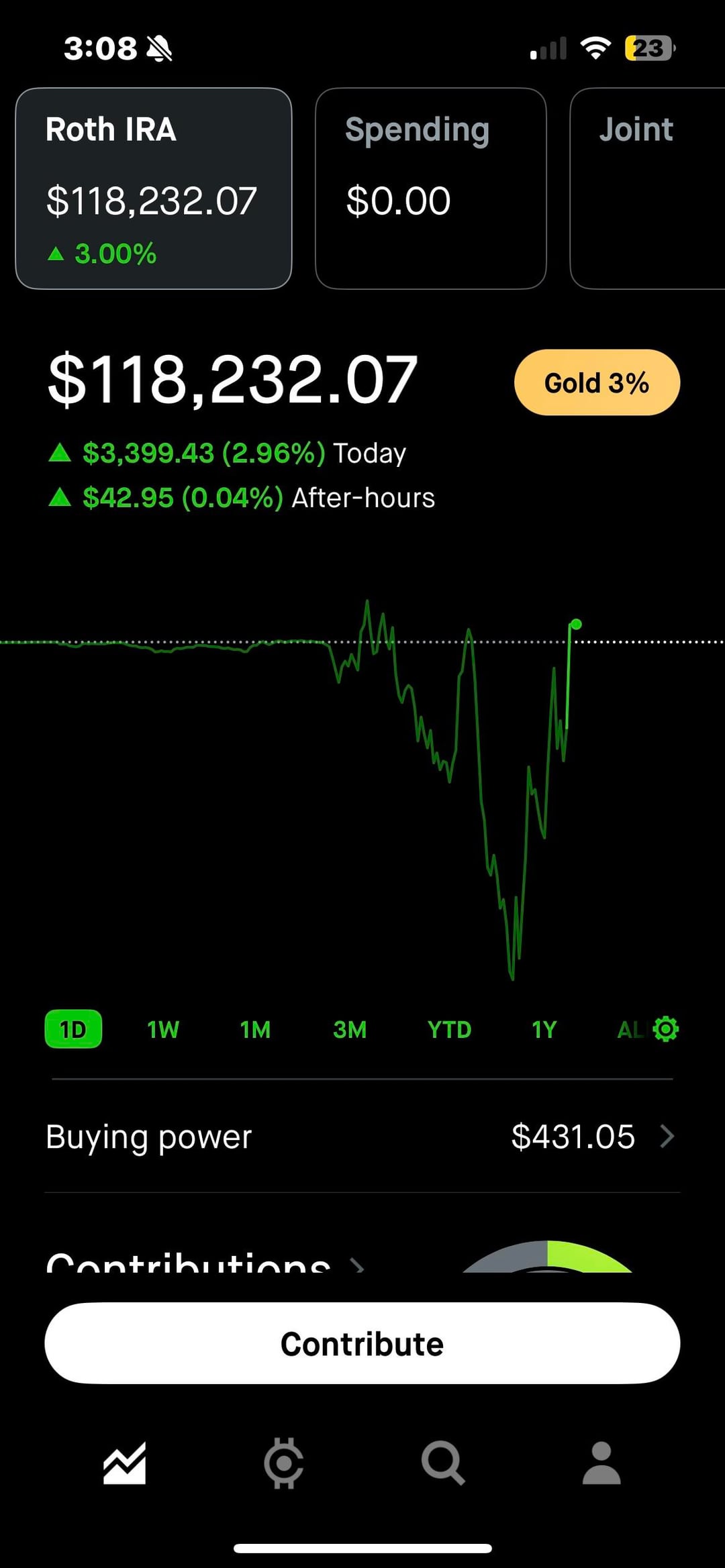Go to the investing chart tab
Viewport: 725px width, 1568px height.
tap(124, 1463)
